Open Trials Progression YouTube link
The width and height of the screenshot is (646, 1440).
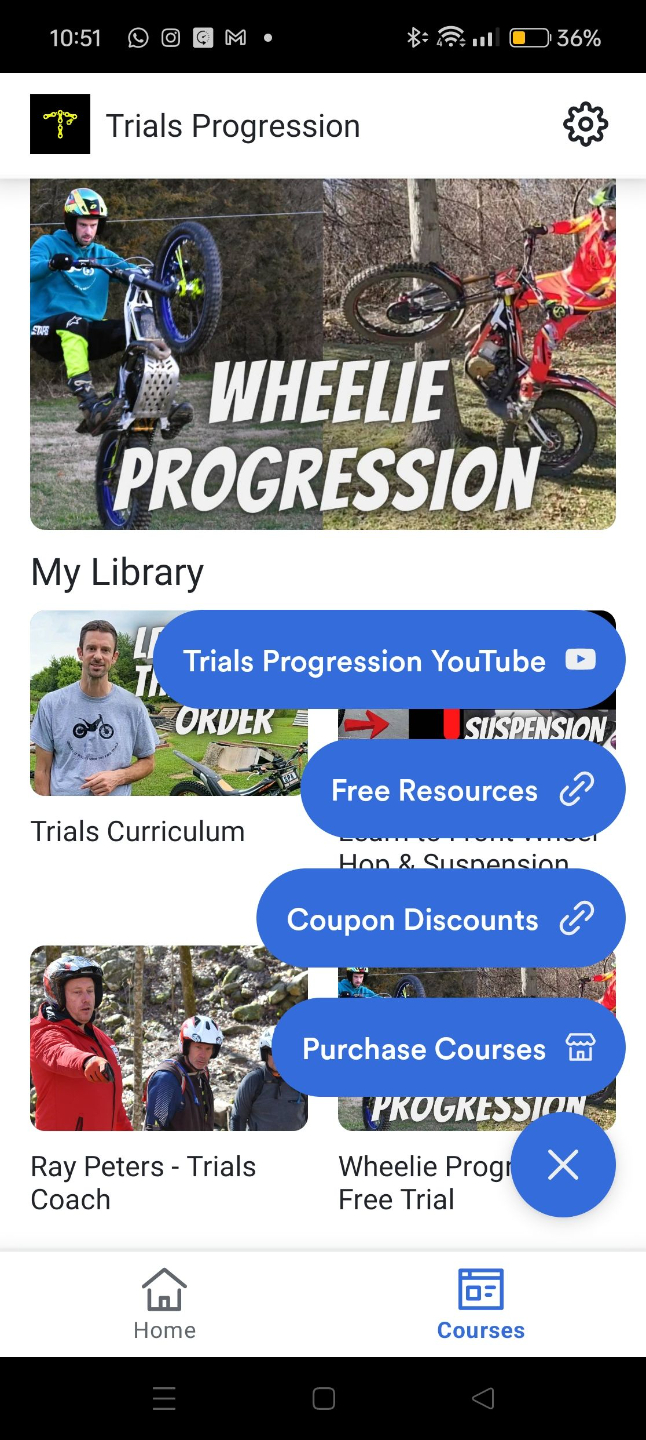coord(389,660)
